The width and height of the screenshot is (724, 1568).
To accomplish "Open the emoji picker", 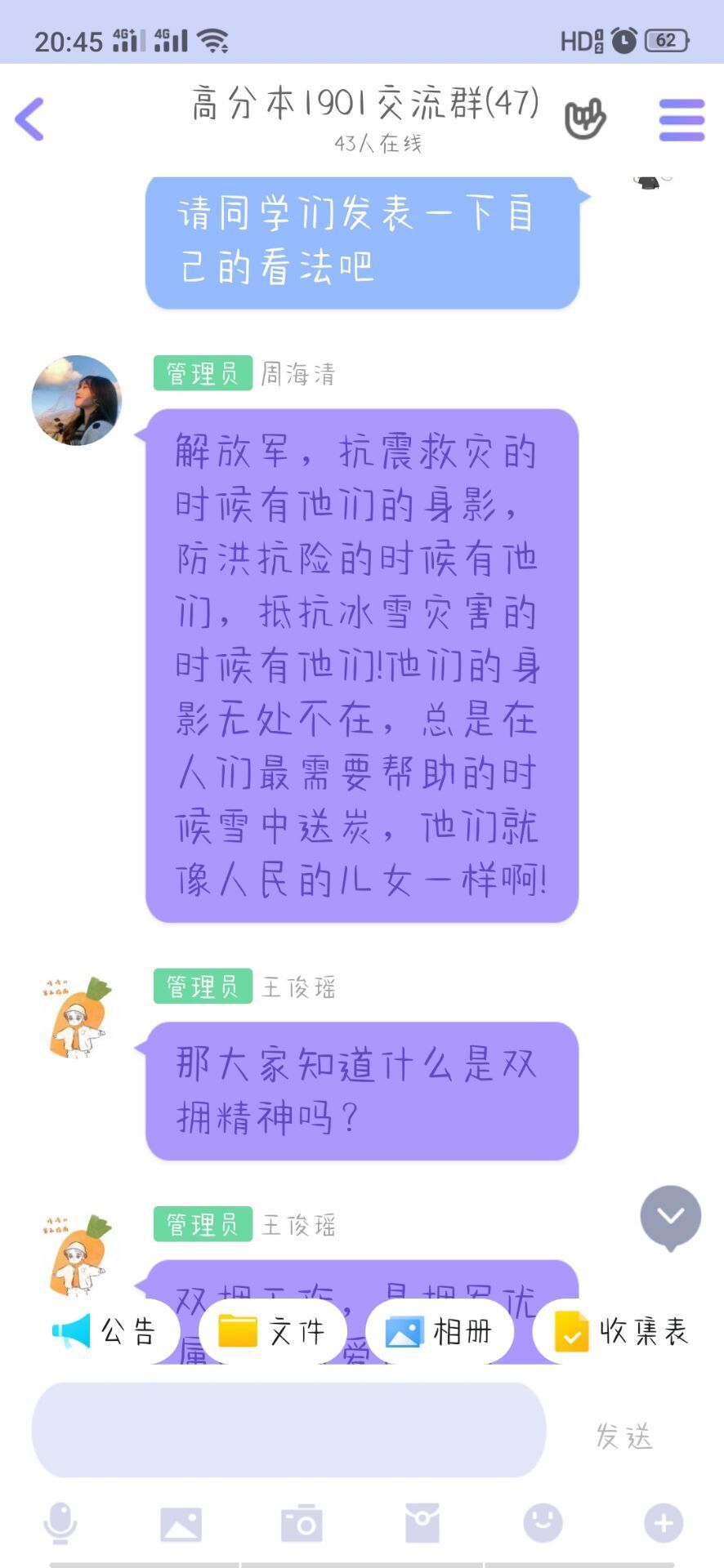I will tap(543, 1523).
